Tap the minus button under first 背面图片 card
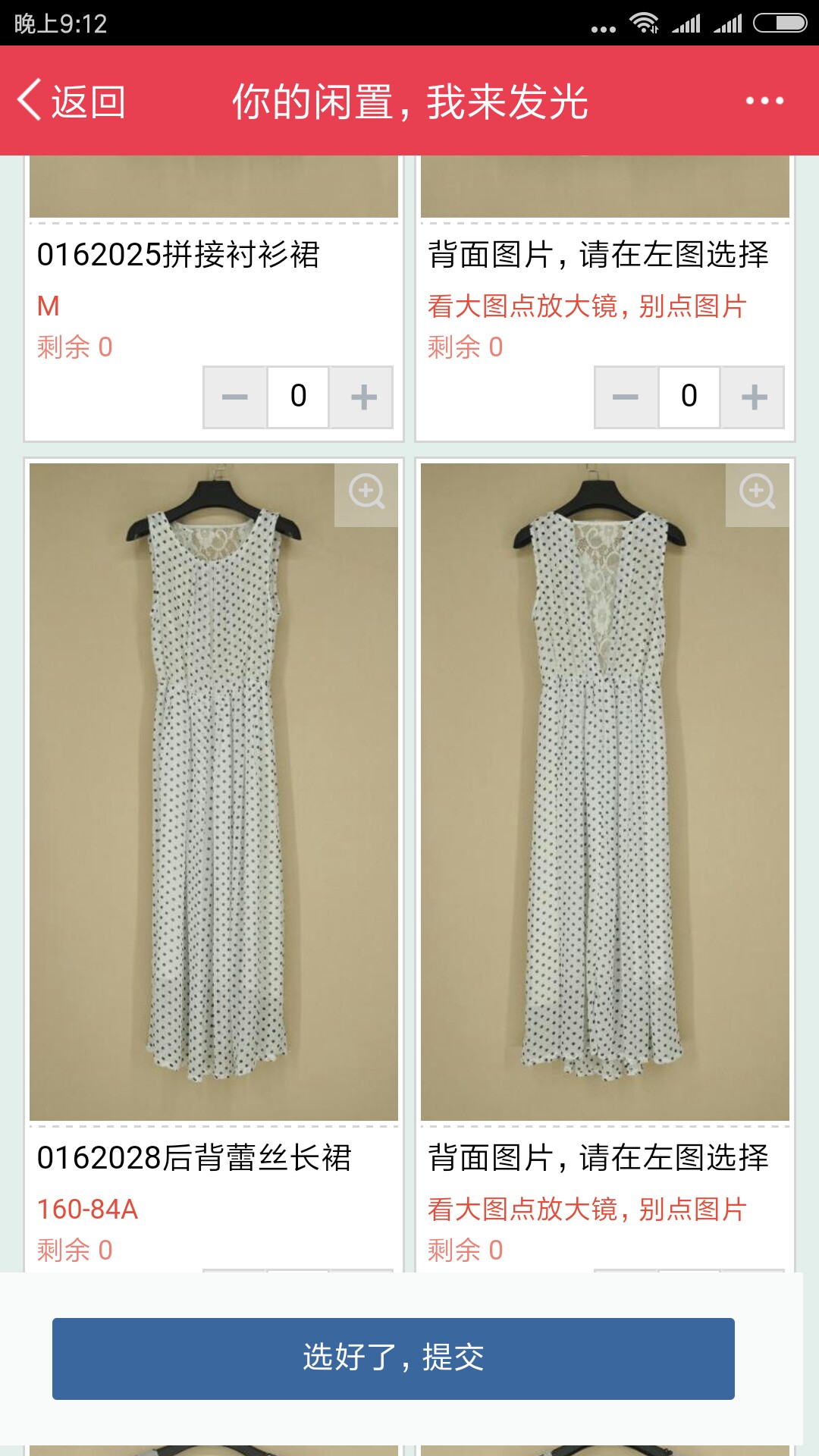 [x=626, y=397]
